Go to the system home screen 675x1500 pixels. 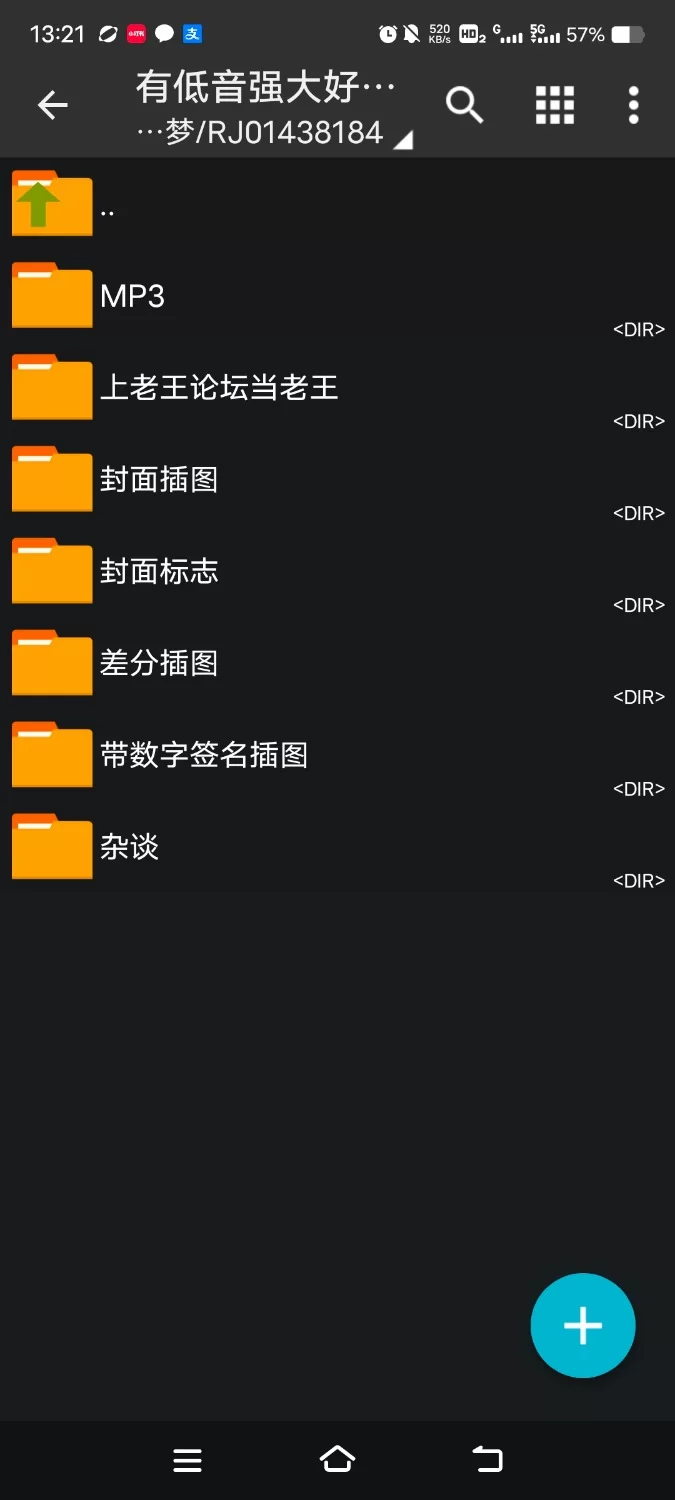point(337,1460)
